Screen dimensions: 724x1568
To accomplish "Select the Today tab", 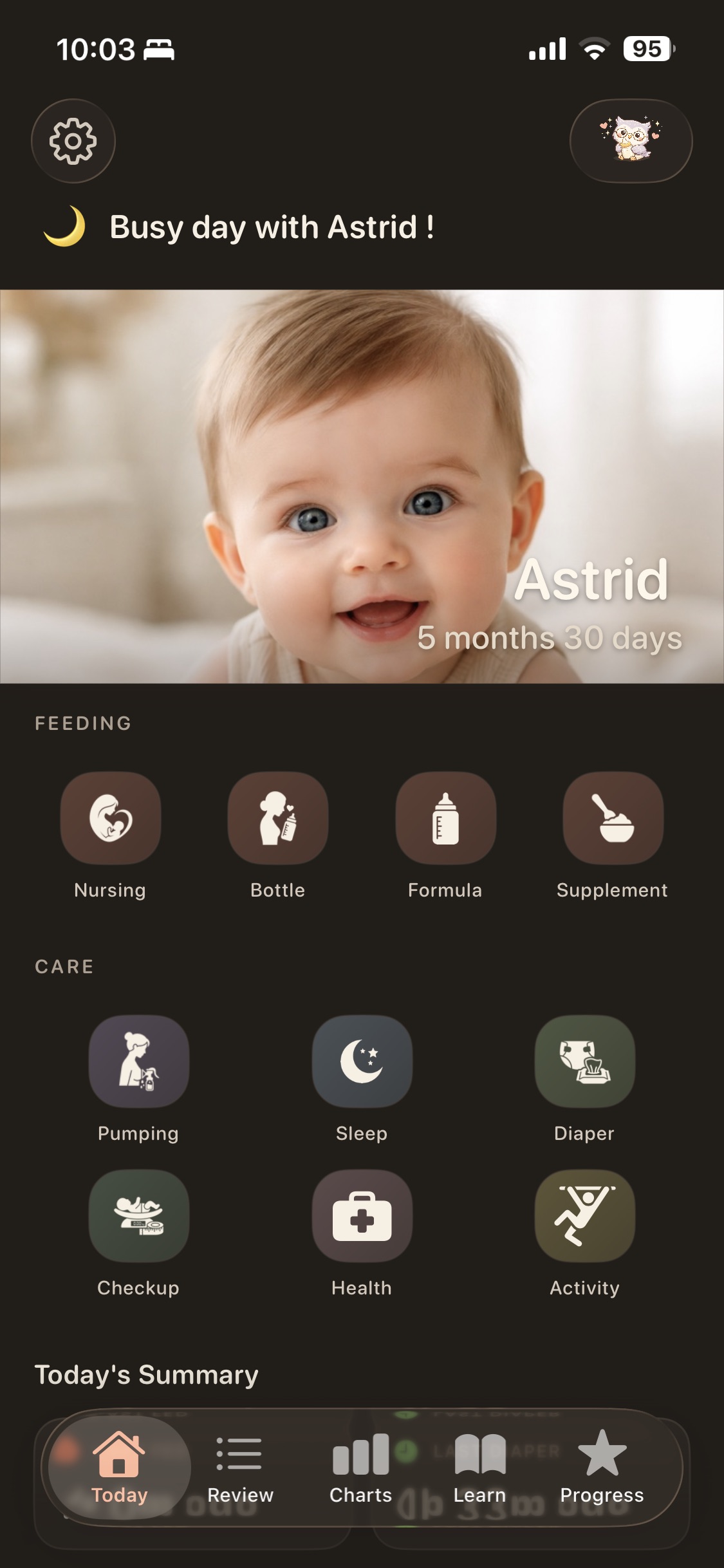I will tap(120, 1468).
